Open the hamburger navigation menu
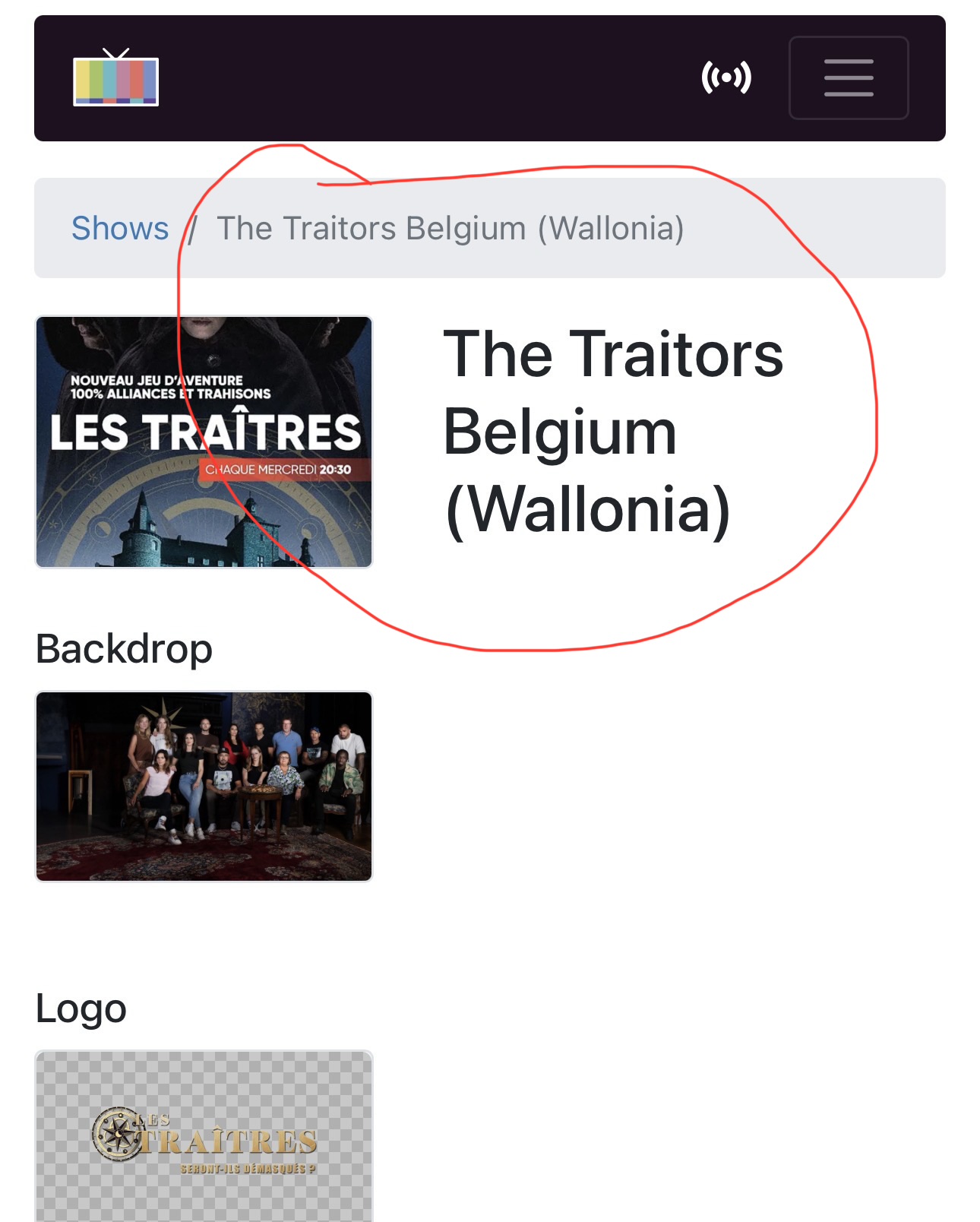 click(848, 78)
